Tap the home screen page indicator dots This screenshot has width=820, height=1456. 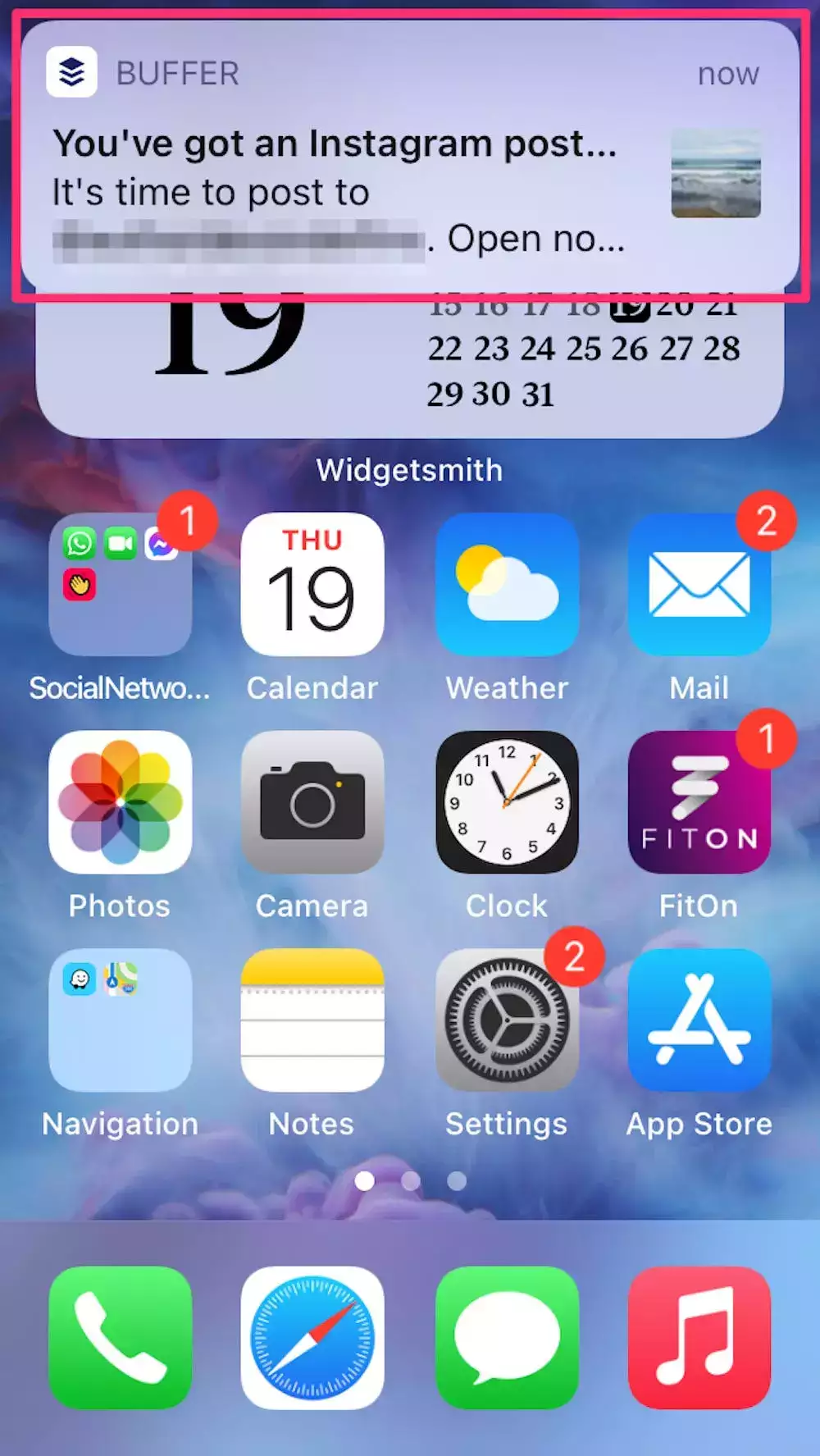coord(410,1180)
